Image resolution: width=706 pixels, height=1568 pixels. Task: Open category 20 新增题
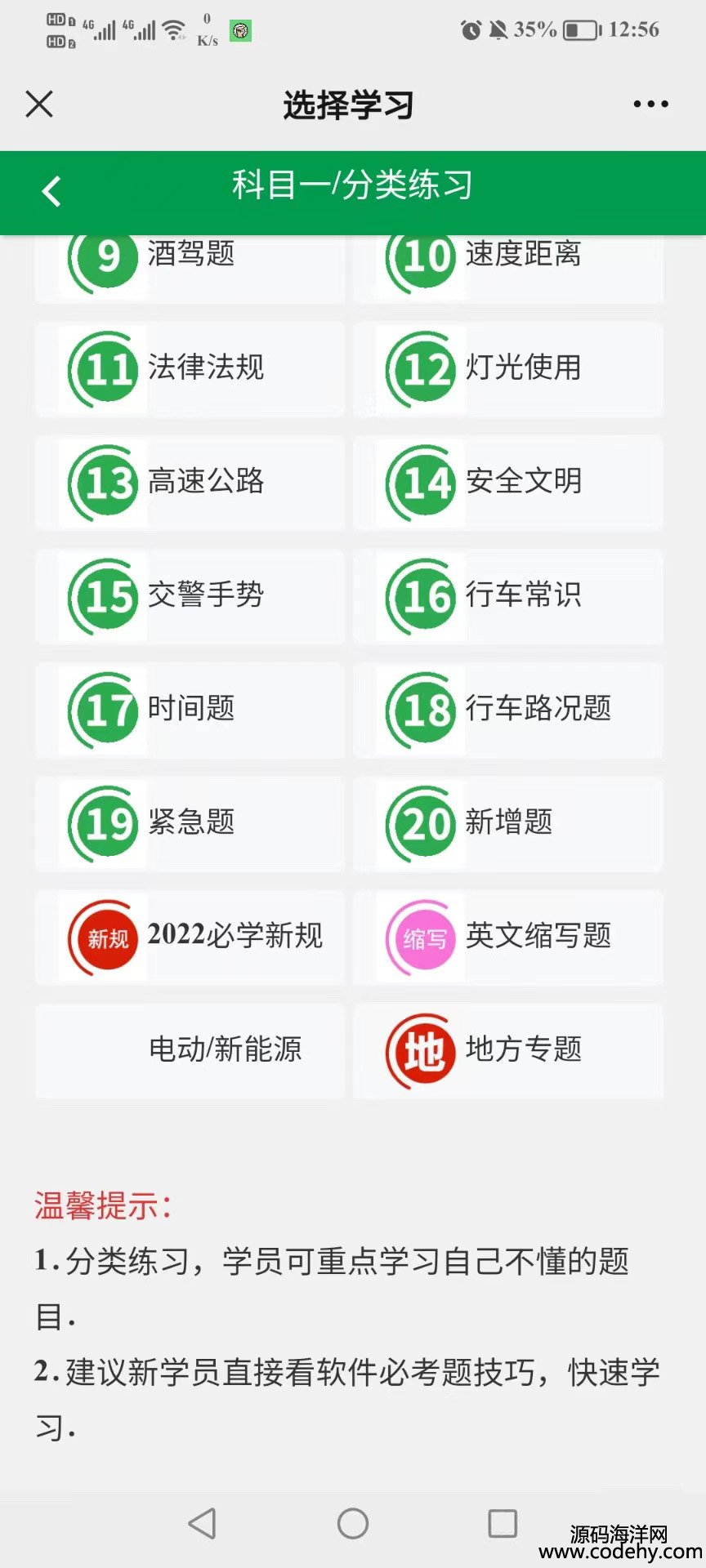tap(507, 822)
